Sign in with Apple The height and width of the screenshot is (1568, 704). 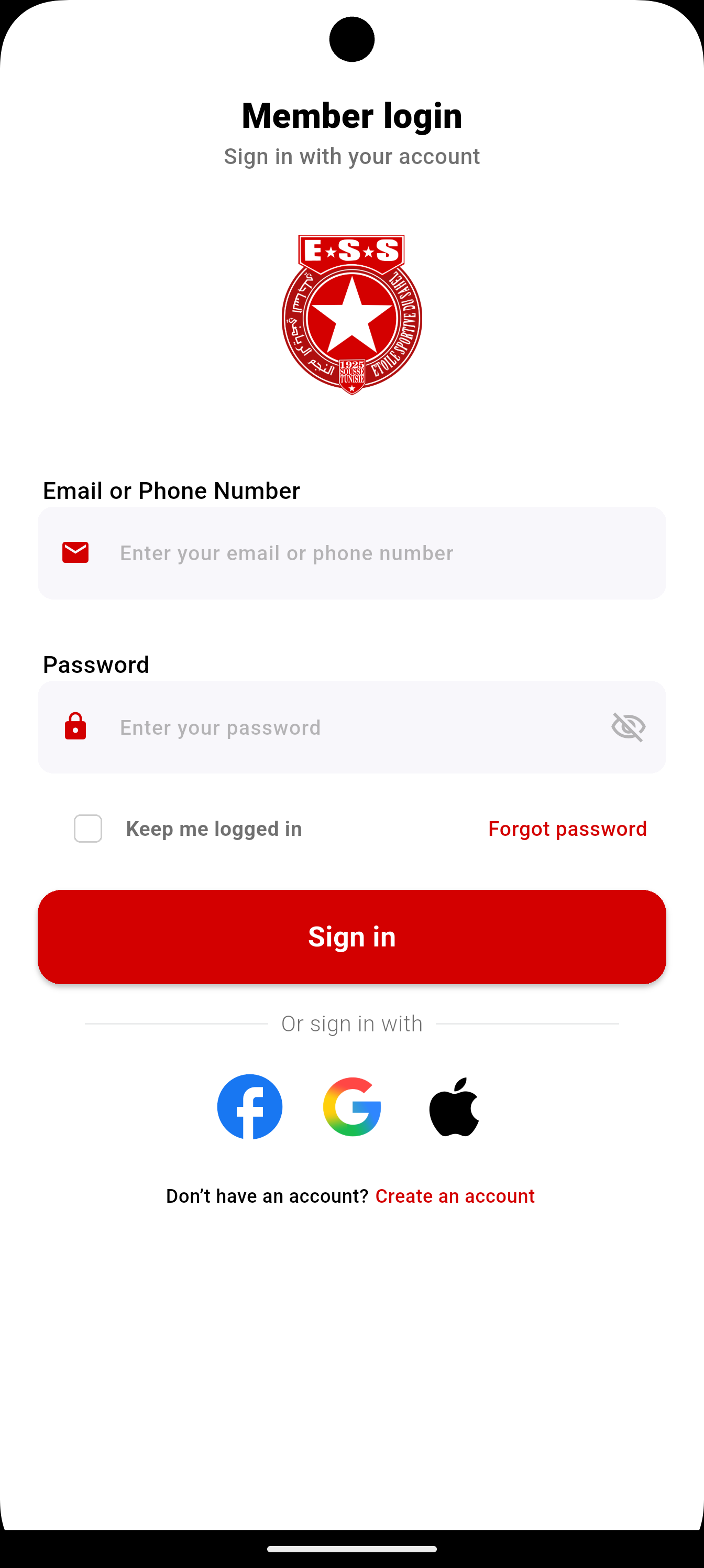[454, 1106]
